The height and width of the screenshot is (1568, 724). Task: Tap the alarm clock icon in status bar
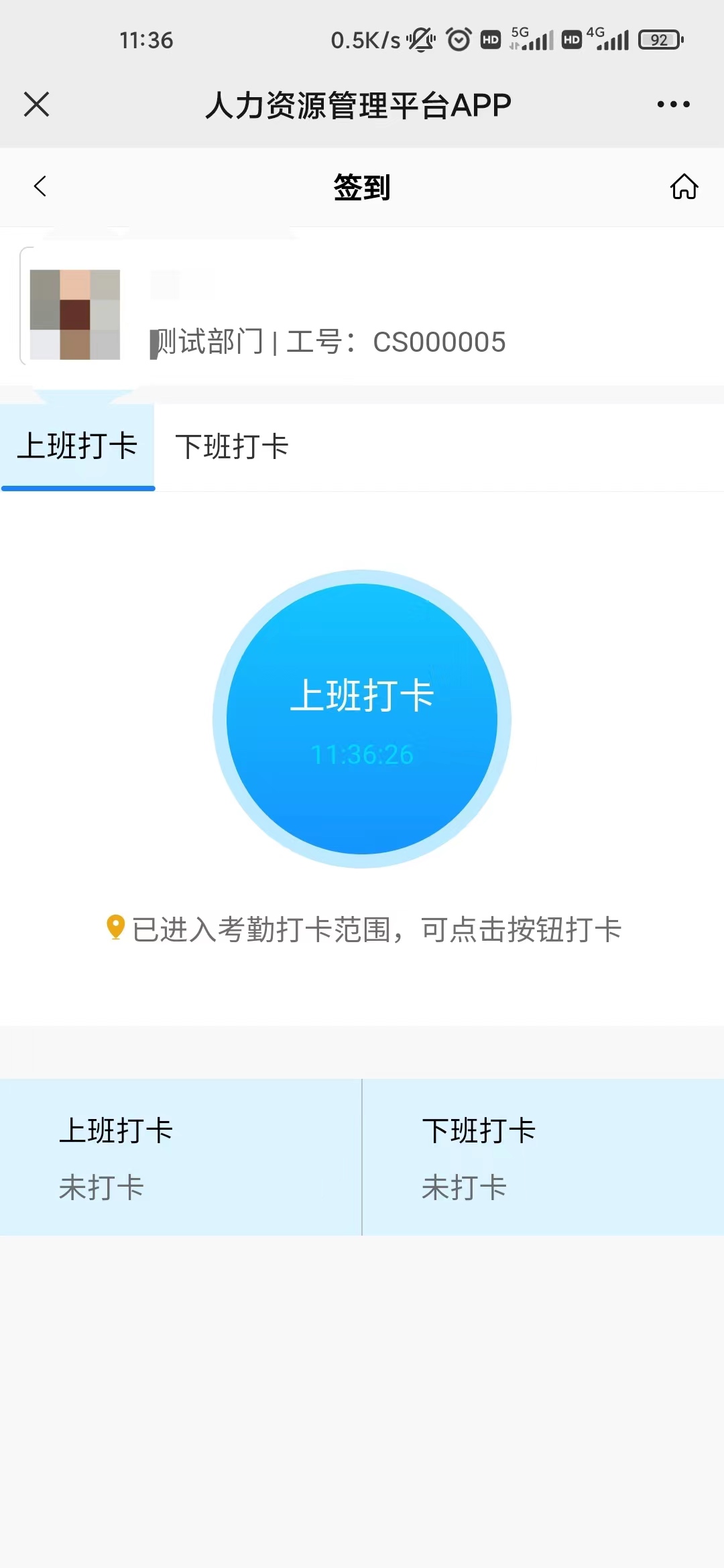pyautogui.click(x=458, y=40)
